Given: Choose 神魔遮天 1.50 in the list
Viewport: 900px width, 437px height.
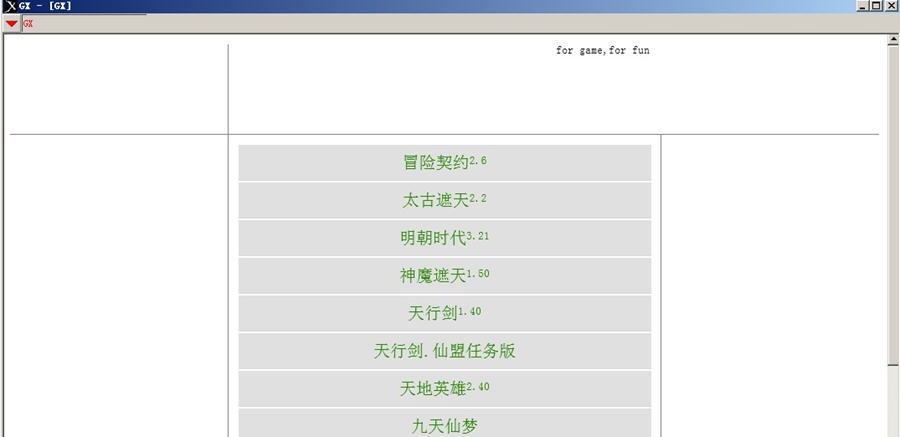Looking at the screenshot, I should coord(444,275).
